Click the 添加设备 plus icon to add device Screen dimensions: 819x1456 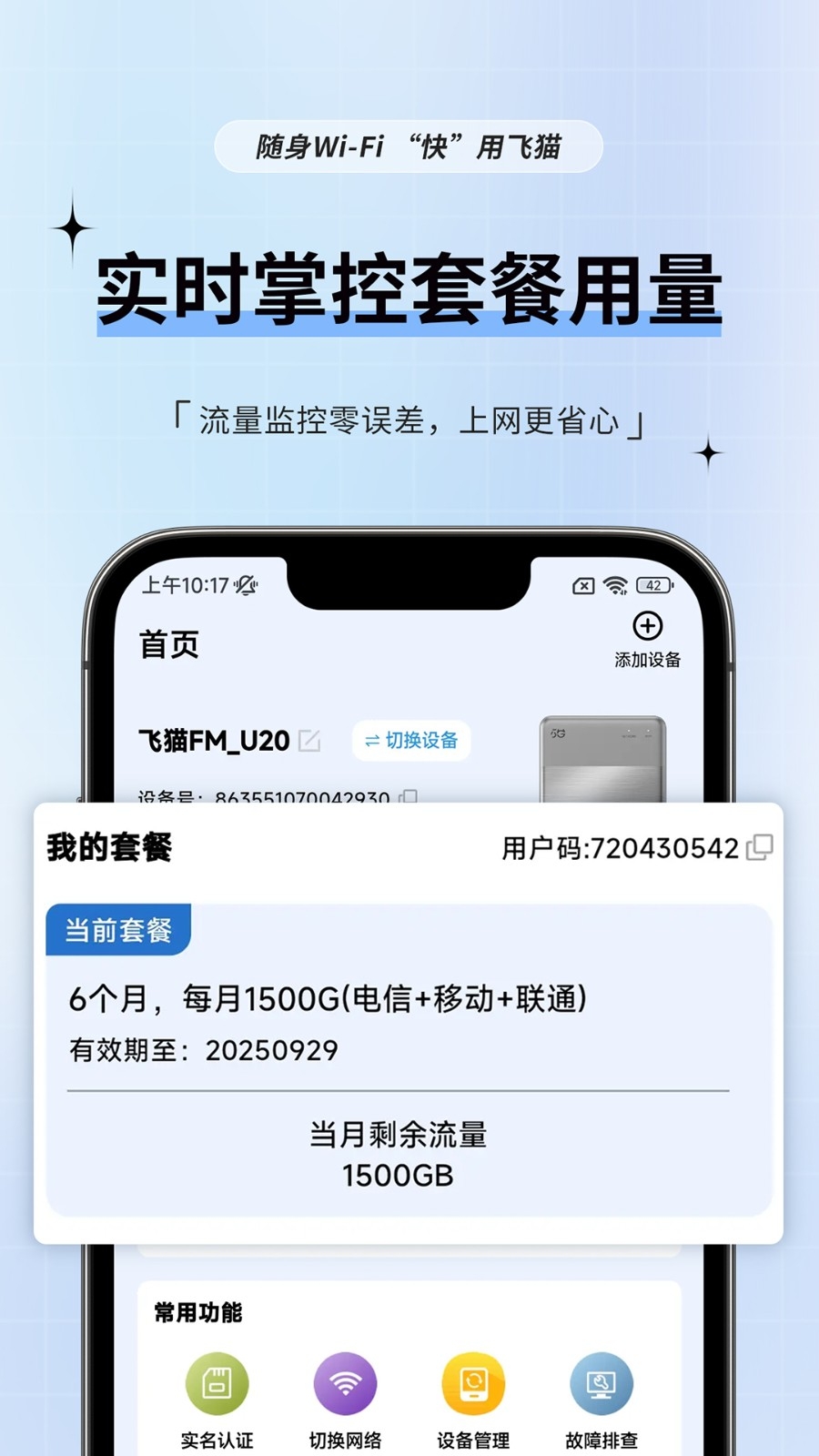[x=648, y=626]
